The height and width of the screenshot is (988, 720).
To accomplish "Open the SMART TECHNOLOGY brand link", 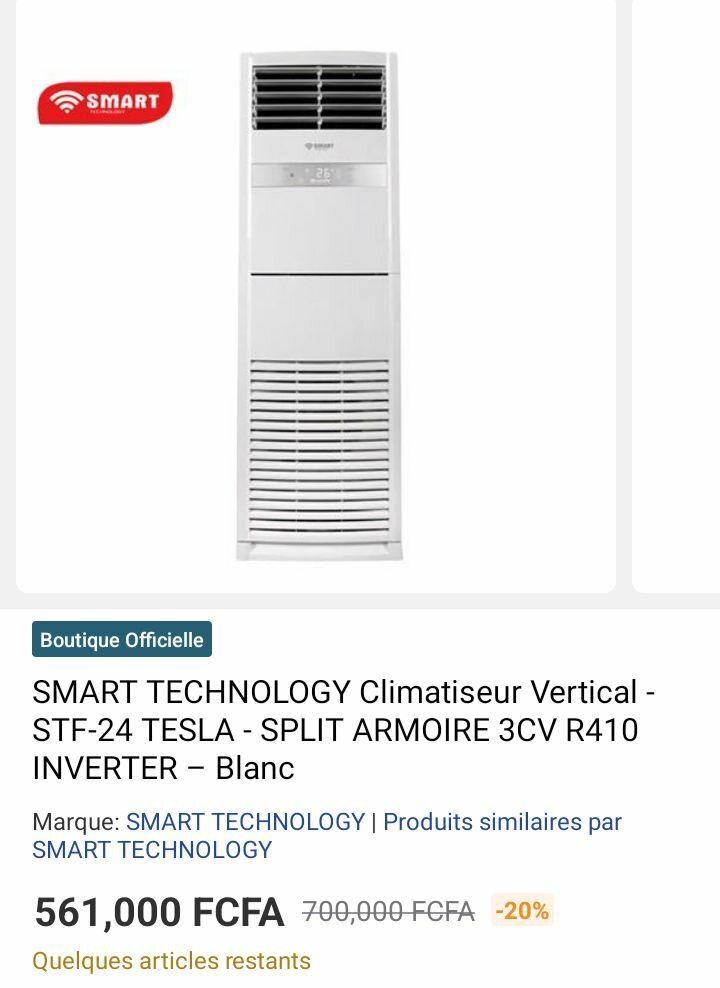I will pos(245,822).
